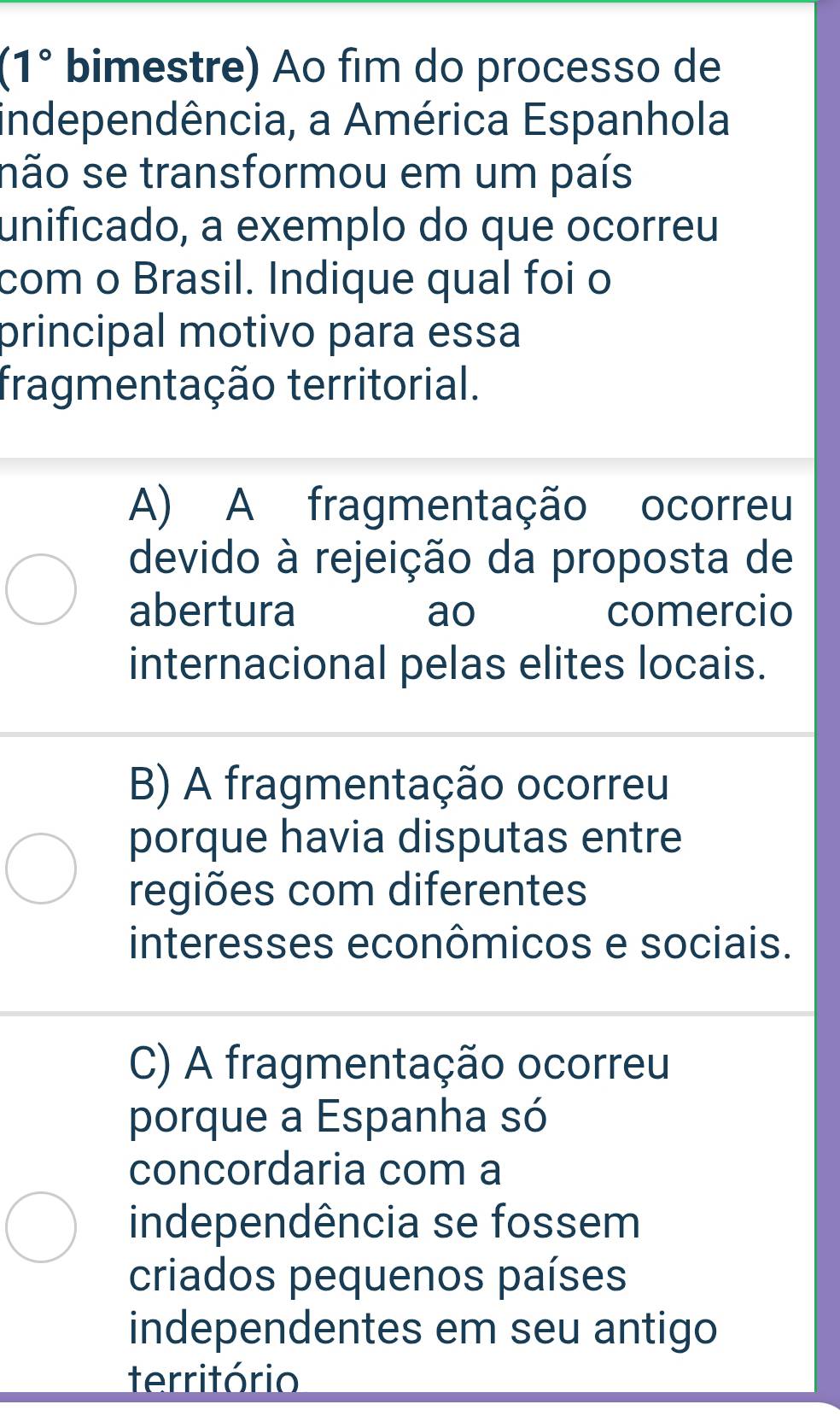Choose answer B about regional disputes
Image resolution: width=840 pixels, height=1416 pixels.
[42, 868]
